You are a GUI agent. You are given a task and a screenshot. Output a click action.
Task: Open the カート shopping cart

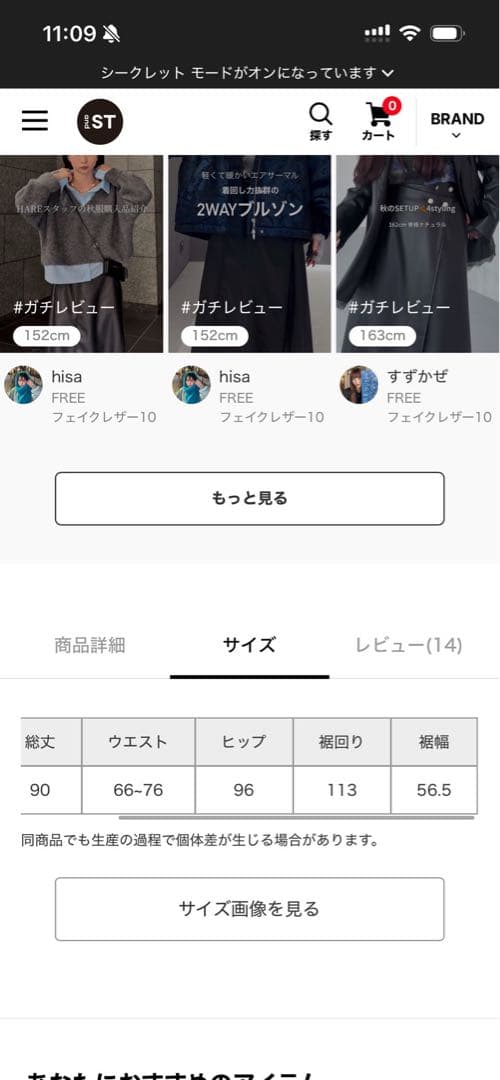[x=379, y=121]
